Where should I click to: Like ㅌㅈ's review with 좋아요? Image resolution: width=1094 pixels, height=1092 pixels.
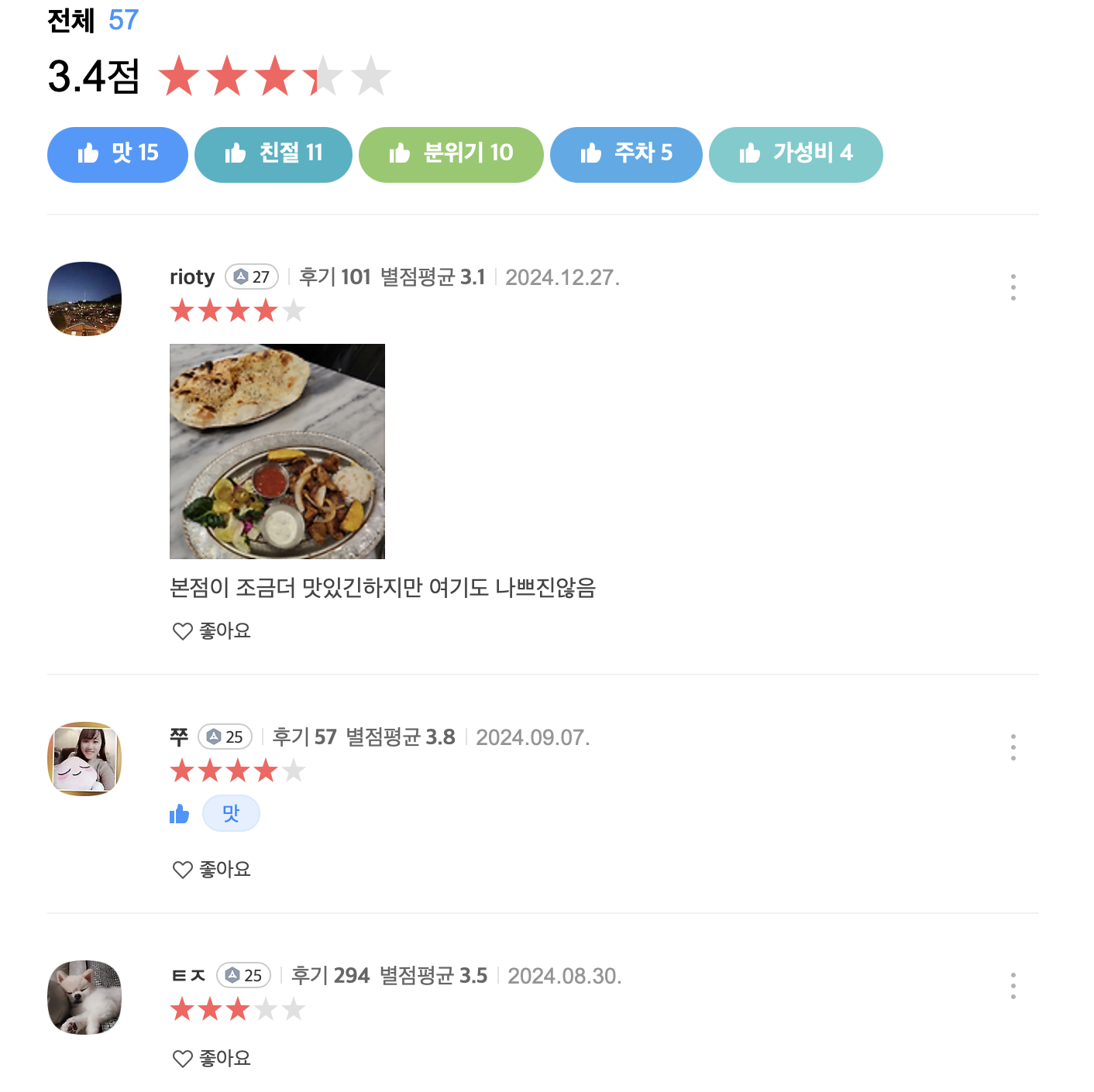(212, 1059)
